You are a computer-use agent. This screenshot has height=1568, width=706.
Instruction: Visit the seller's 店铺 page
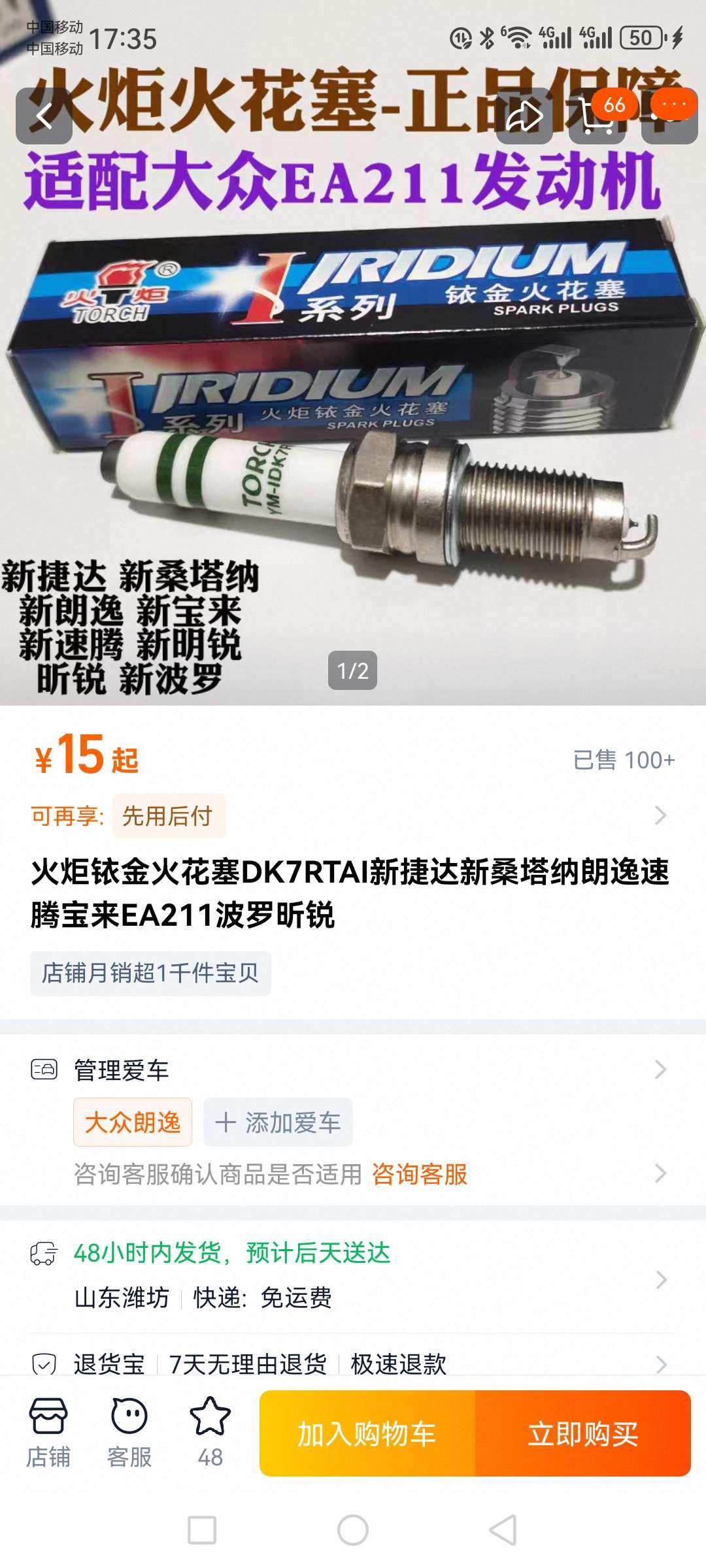pos(48,1432)
